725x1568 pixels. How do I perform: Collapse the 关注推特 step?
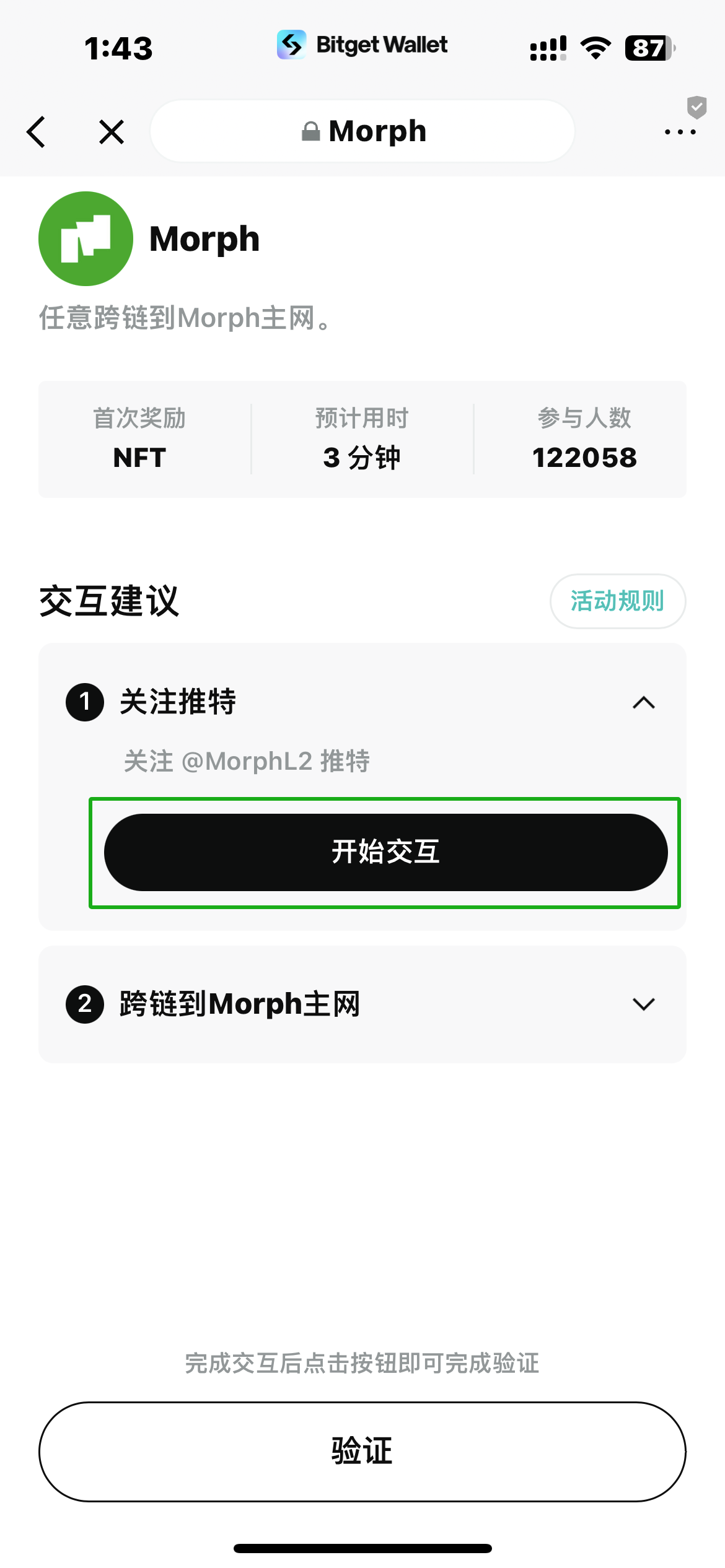[644, 703]
